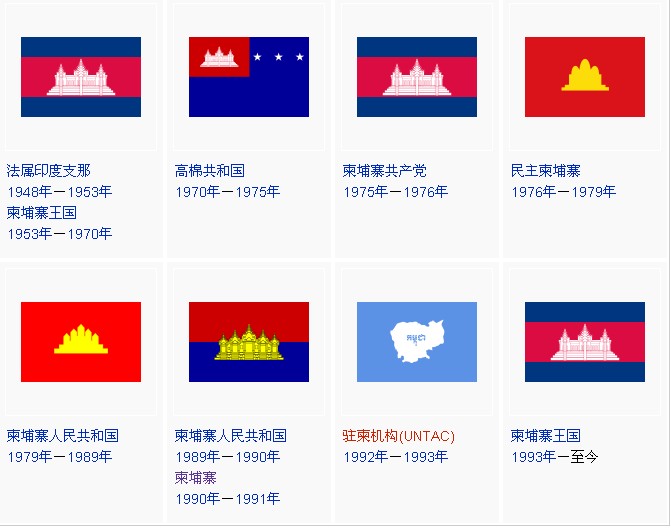This screenshot has height=528, width=671.
Task: Open the red 驻柬机构(UNTAC) link
Action: [398, 436]
